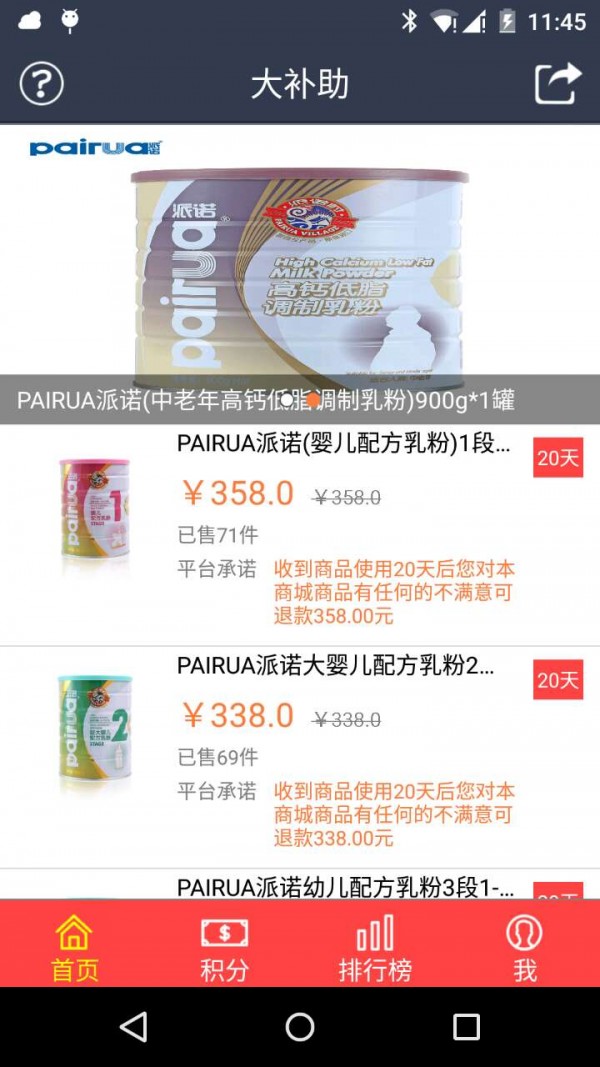Image resolution: width=600 pixels, height=1067 pixels.
Task: Share this page via share icon
Action: pos(557,83)
